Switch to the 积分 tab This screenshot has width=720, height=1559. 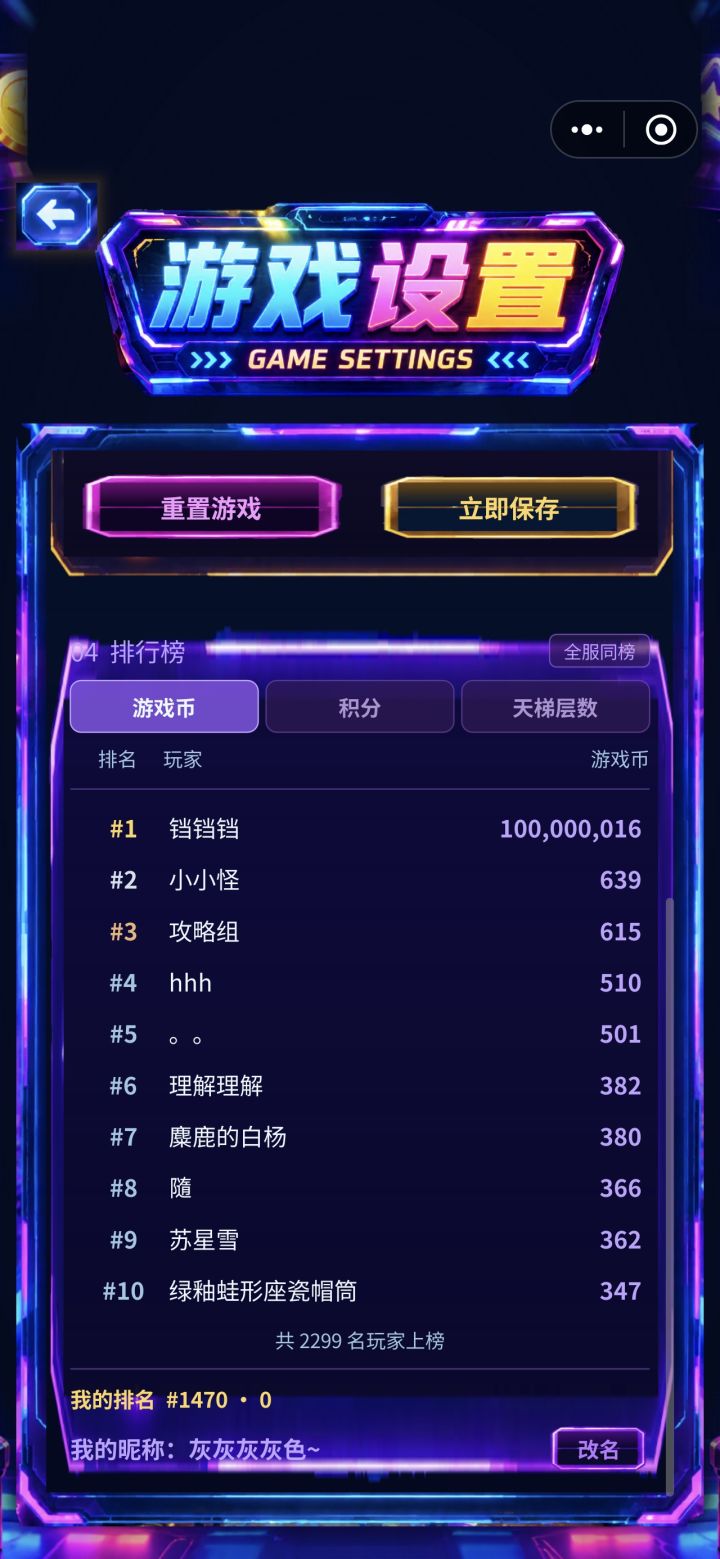coord(360,708)
